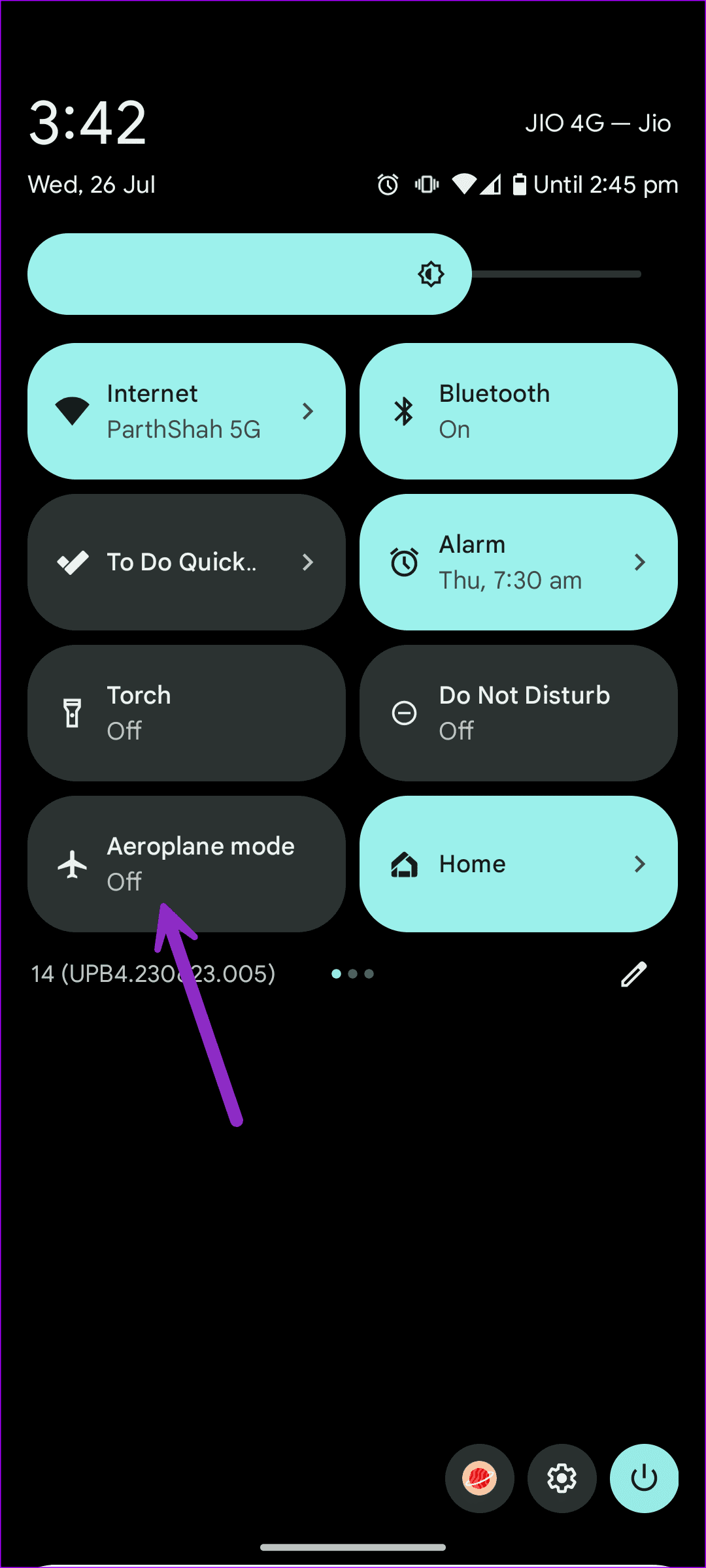Screen dimensions: 706x1568
Task: Open the Settings gear
Action: pos(562,1478)
